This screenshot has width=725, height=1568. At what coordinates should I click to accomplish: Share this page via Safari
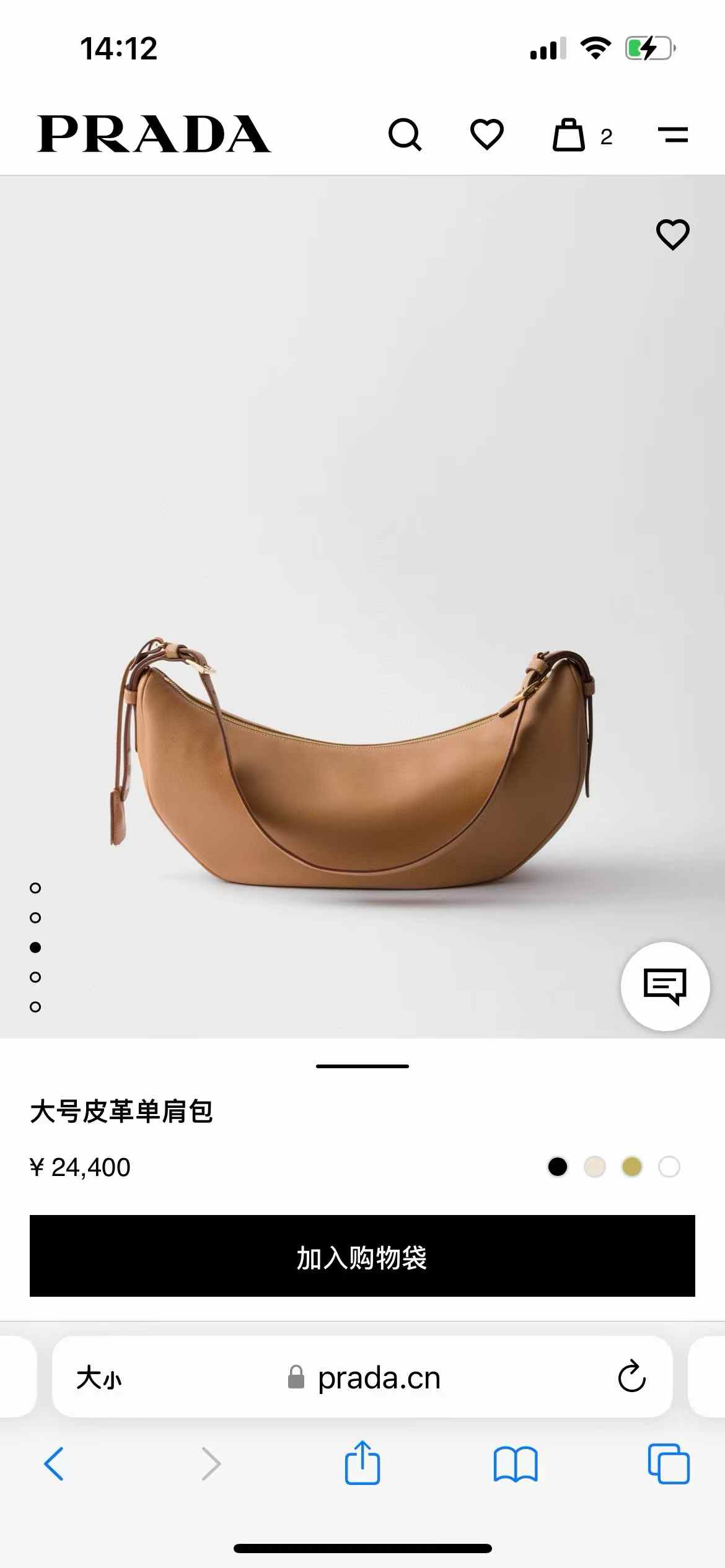[x=362, y=1463]
